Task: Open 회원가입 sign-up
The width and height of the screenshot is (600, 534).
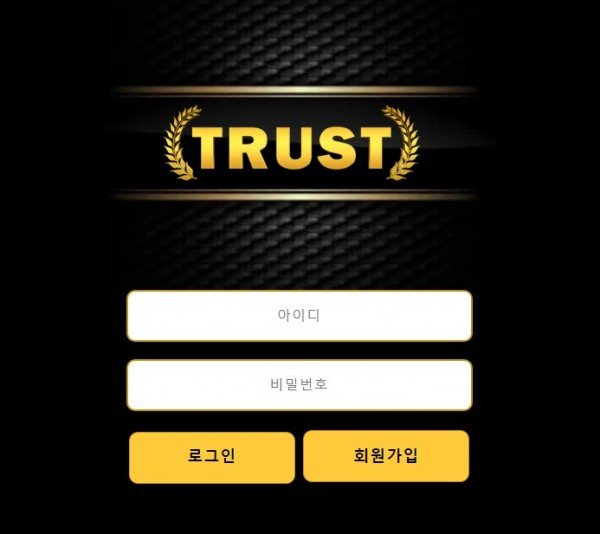Action: click(x=386, y=456)
